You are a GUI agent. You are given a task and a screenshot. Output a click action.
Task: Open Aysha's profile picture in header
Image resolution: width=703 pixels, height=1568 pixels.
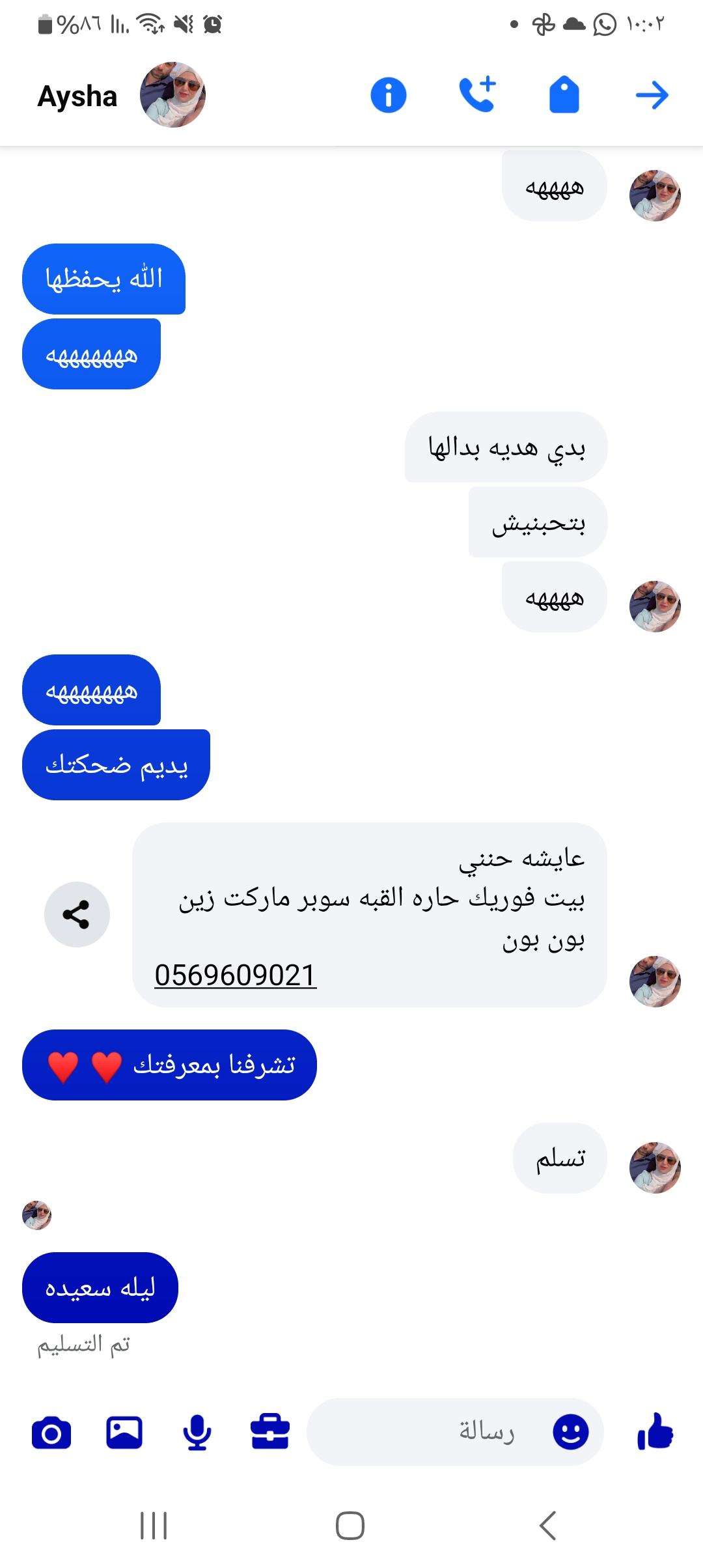coord(172,95)
